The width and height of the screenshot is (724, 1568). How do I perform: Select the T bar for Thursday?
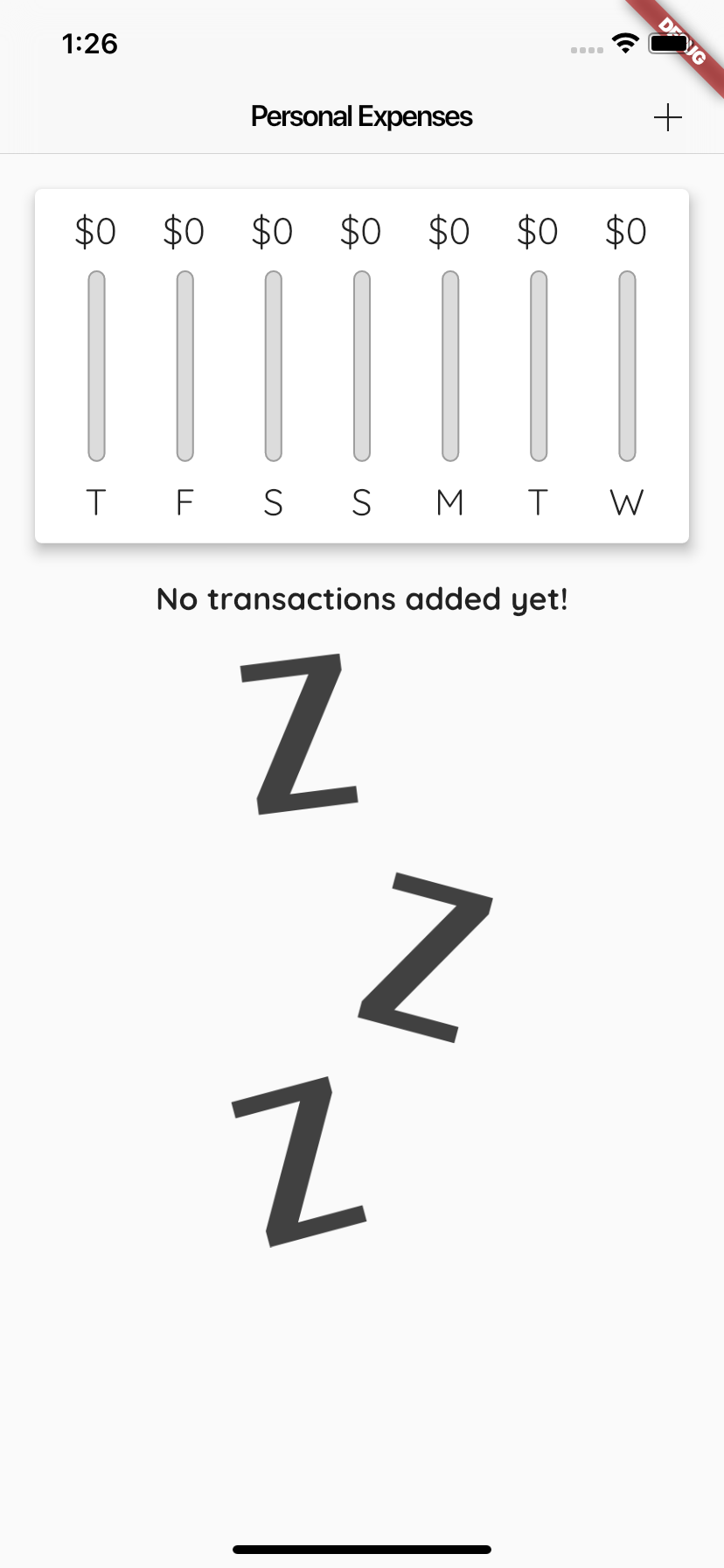coord(96,367)
